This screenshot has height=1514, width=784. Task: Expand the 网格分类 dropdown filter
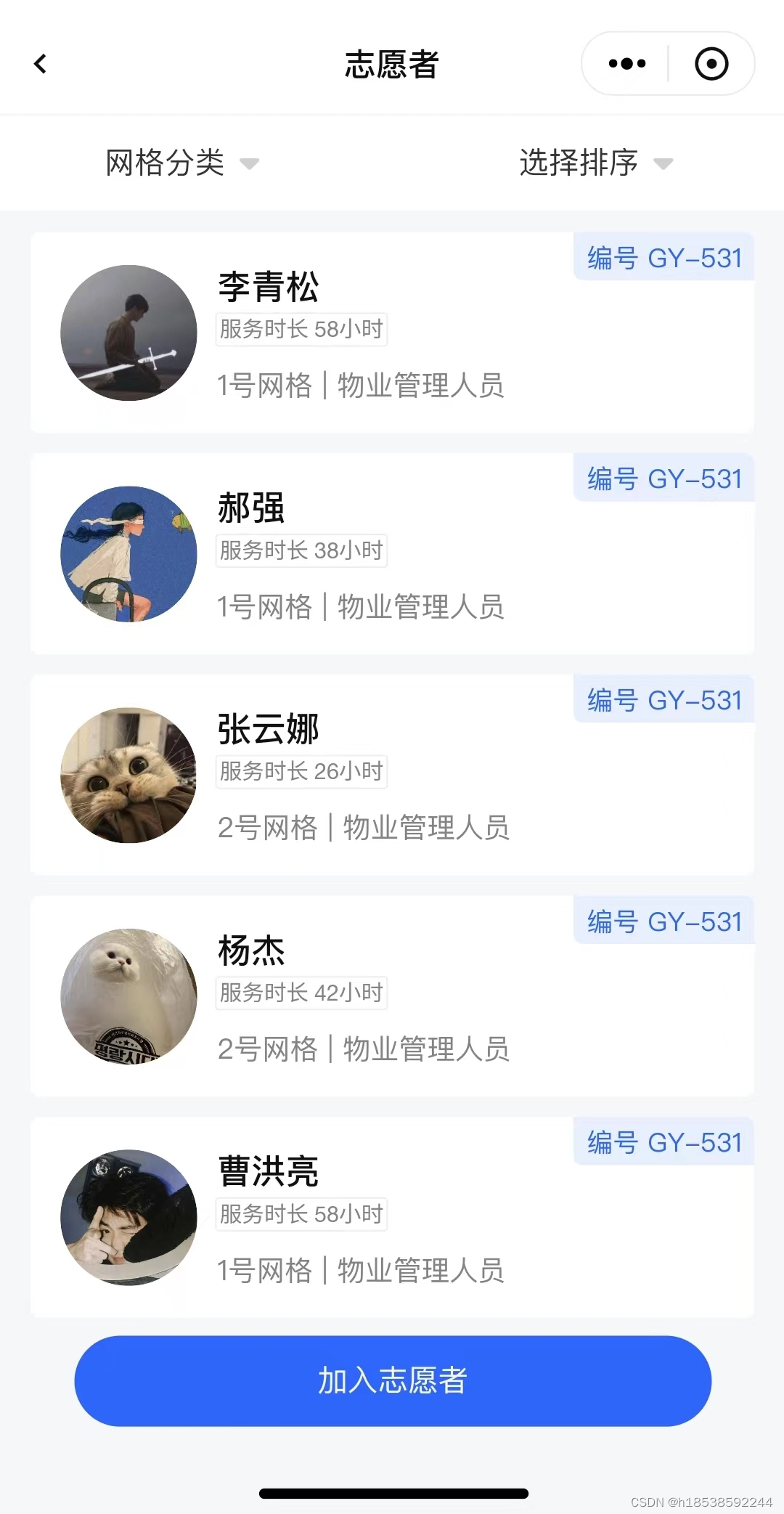tap(181, 163)
